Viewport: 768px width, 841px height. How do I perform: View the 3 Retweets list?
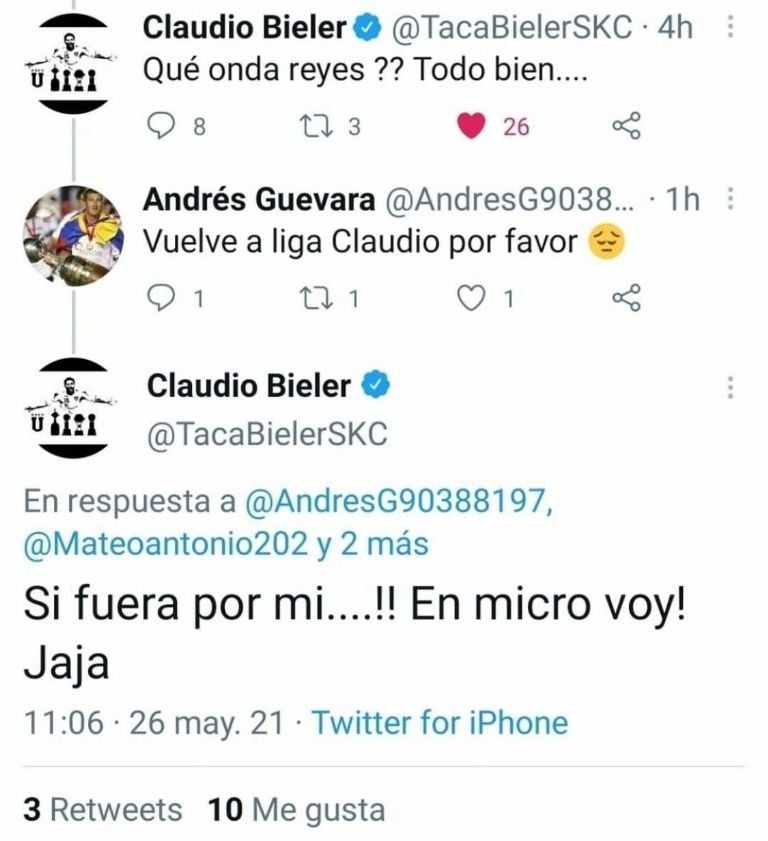pyautogui.click(x=103, y=810)
